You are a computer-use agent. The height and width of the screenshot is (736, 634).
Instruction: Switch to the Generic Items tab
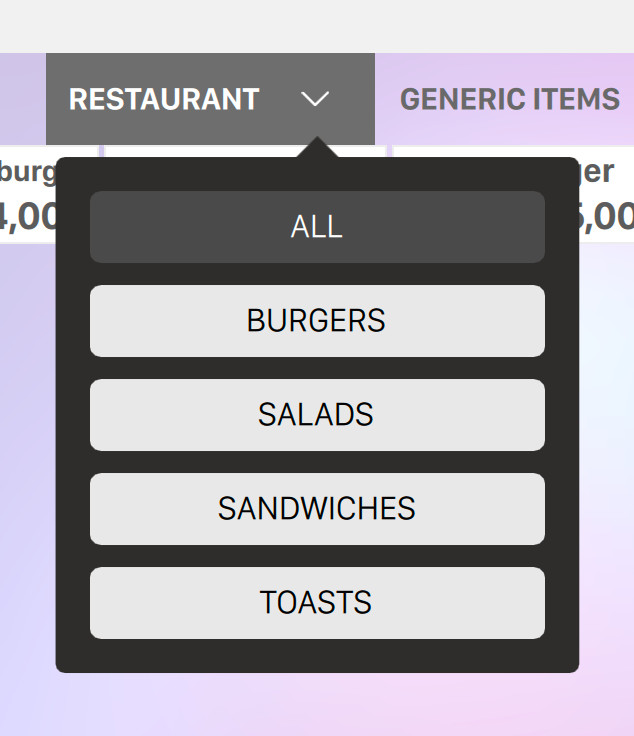click(509, 99)
